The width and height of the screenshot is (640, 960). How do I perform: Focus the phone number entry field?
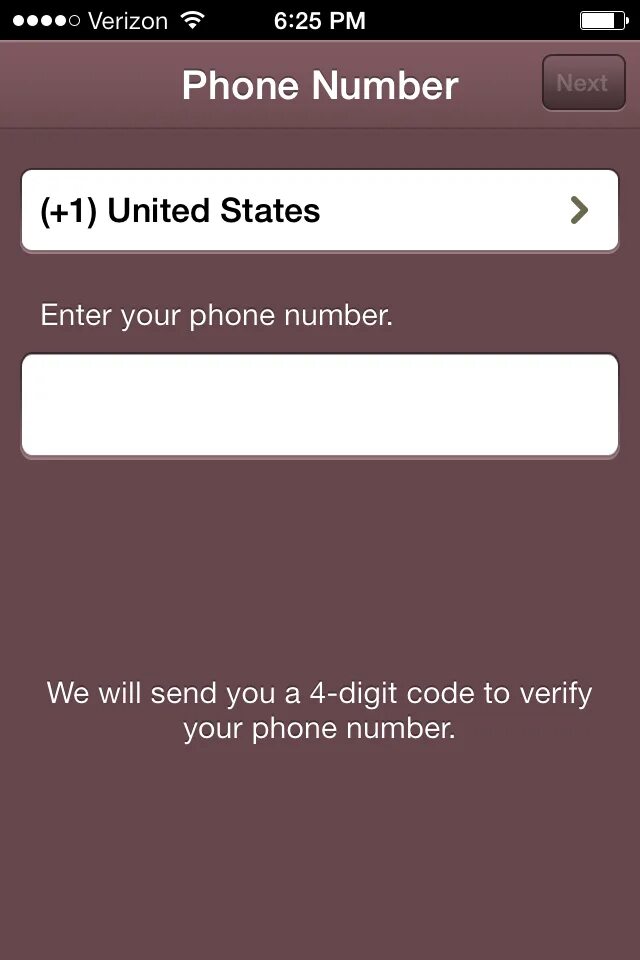point(320,405)
